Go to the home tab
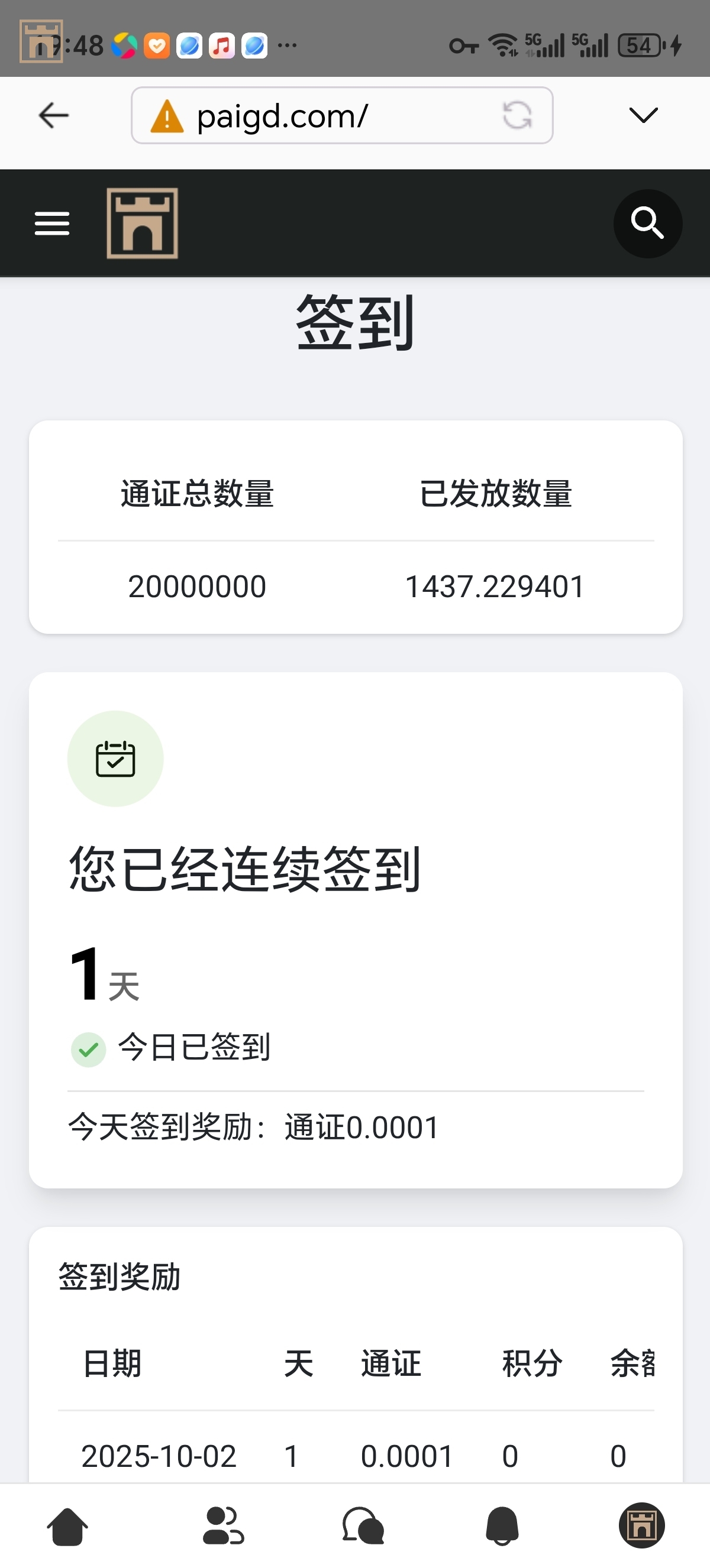Image resolution: width=710 pixels, height=1568 pixels. click(67, 1526)
